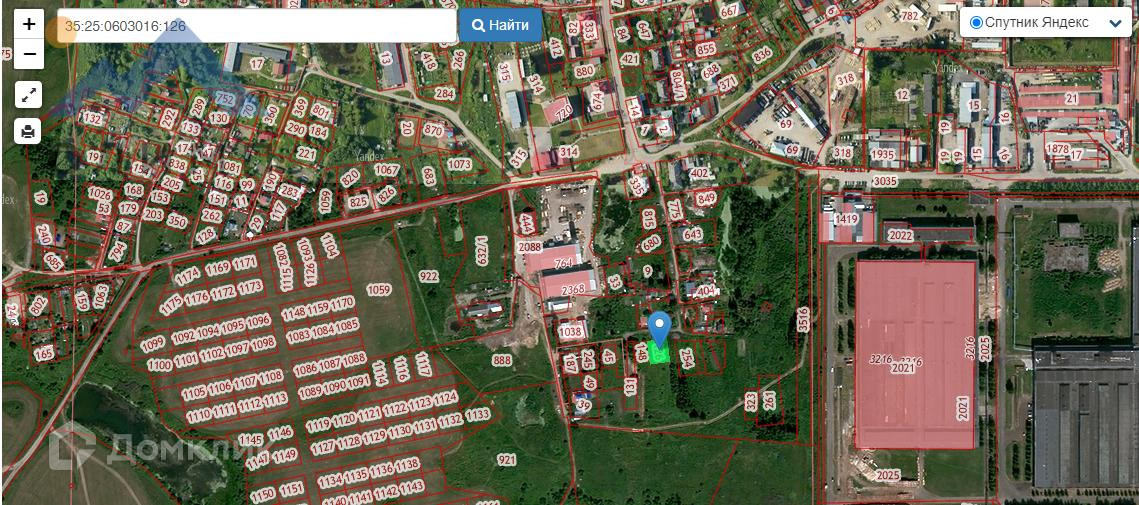Toggle fullscreen map view
1139x505 pixels.
click(28, 94)
